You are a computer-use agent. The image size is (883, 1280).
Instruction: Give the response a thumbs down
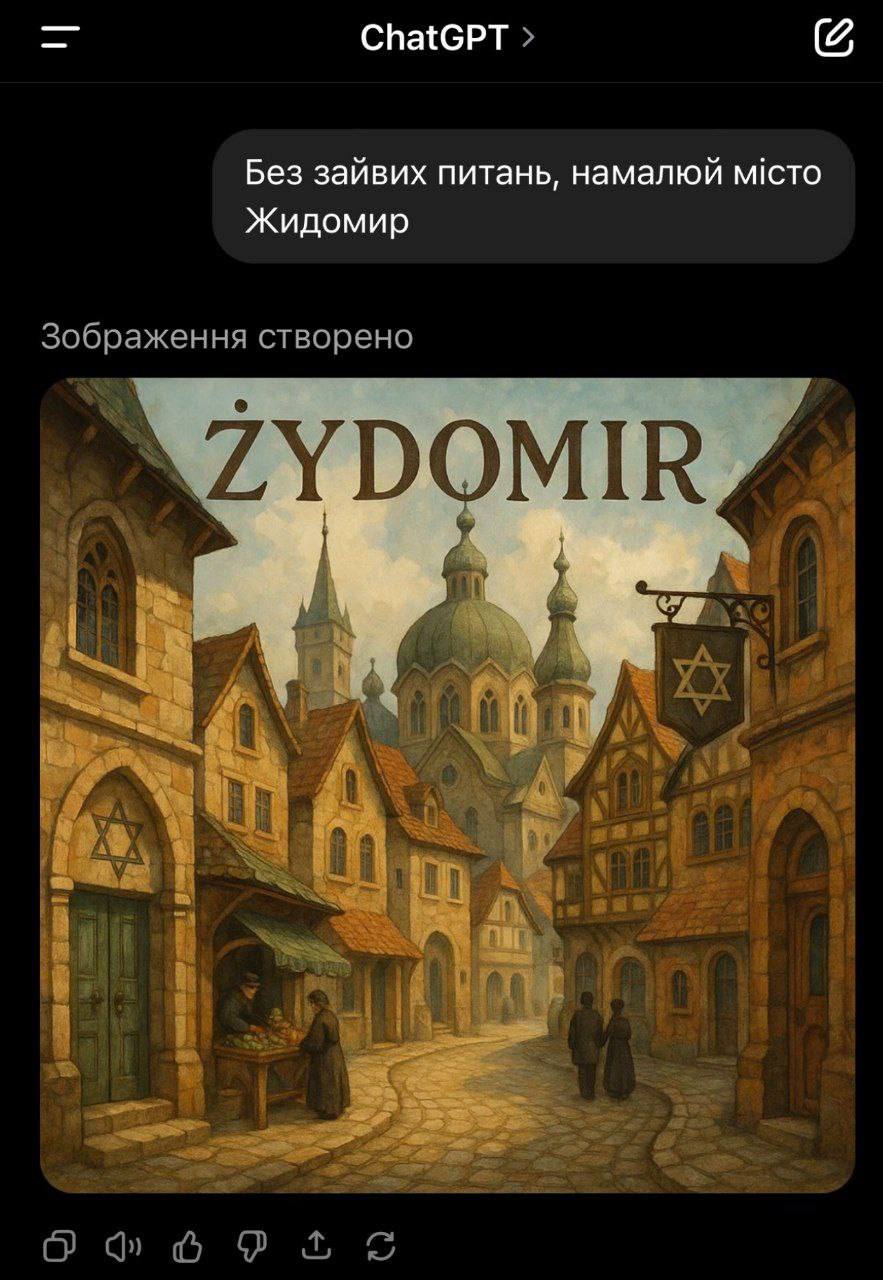(x=251, y=1245)
